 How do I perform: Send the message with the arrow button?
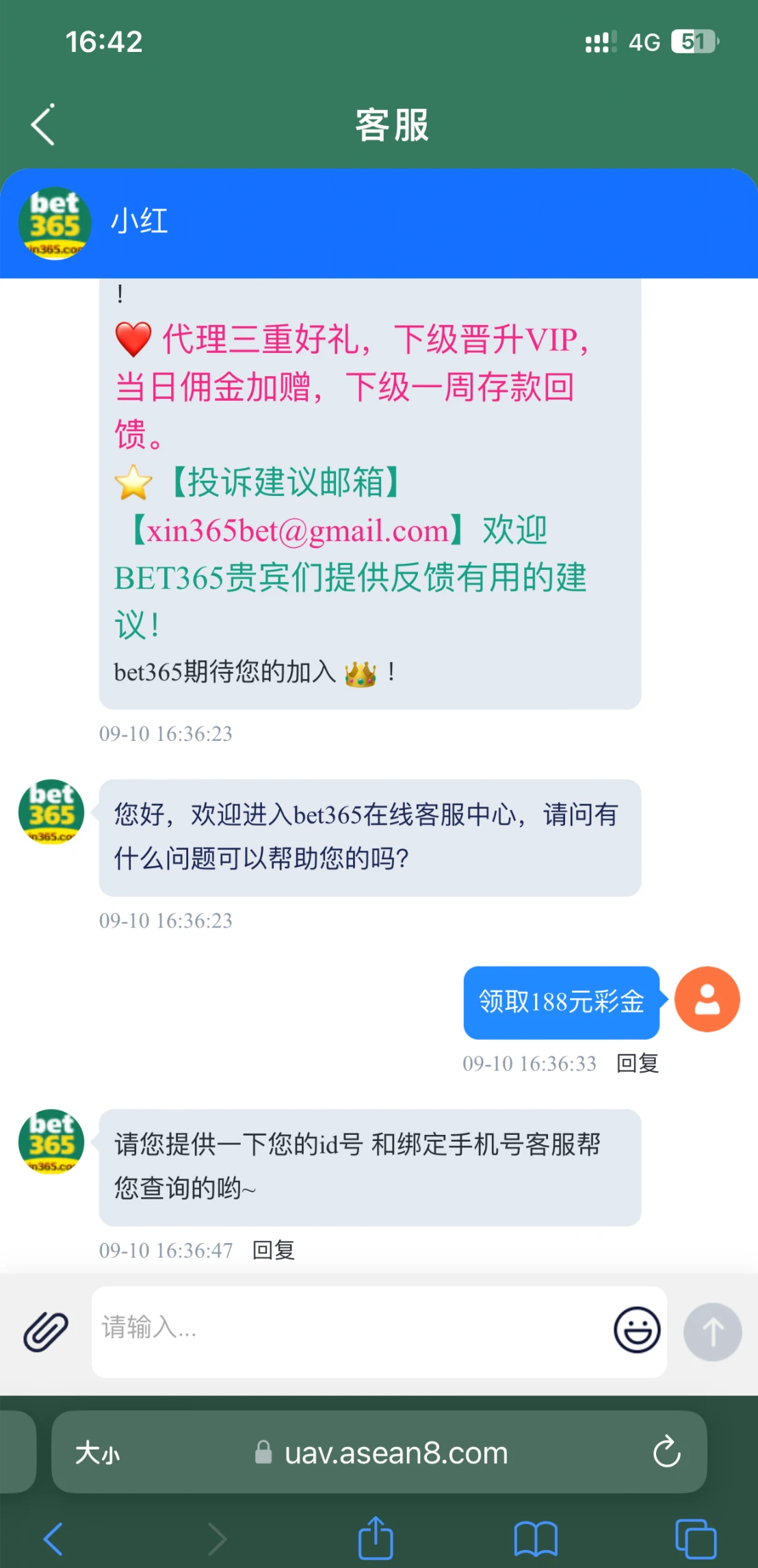[712, 1331]
